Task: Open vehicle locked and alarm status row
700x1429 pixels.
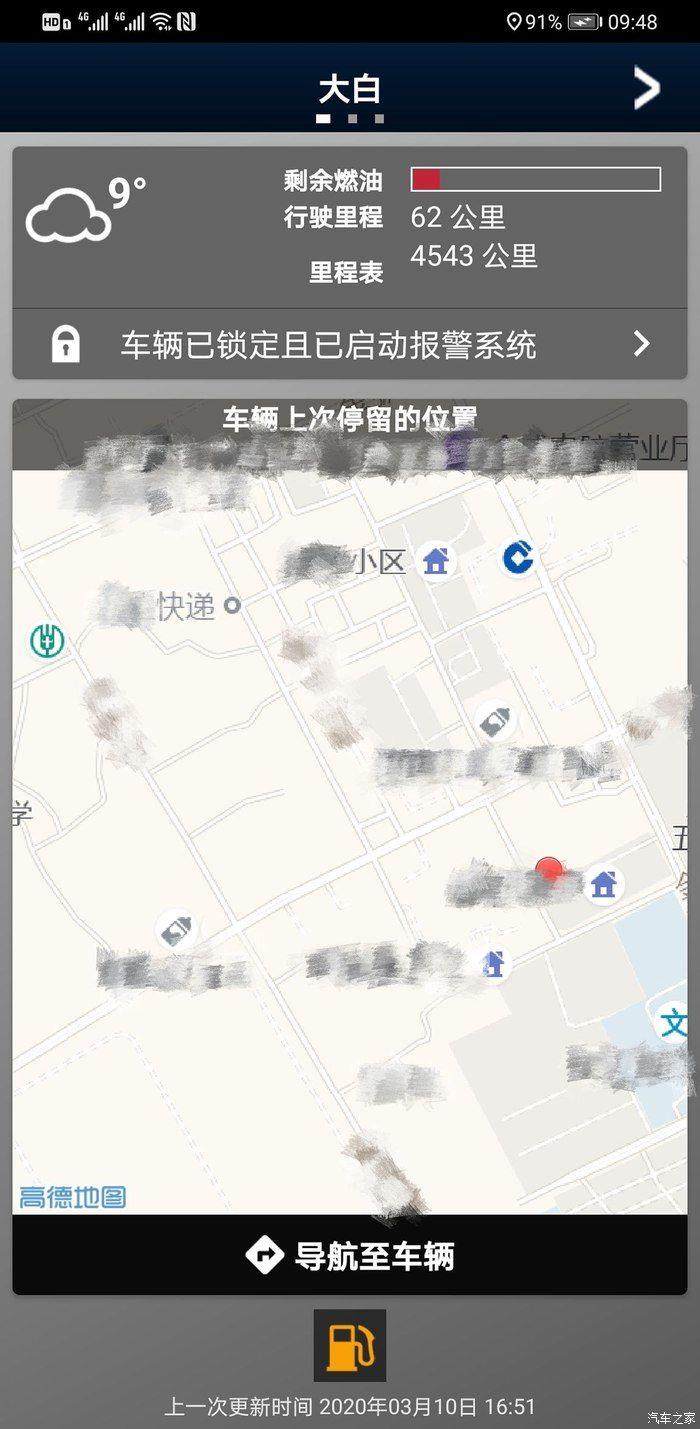Action: click(349, 344)
